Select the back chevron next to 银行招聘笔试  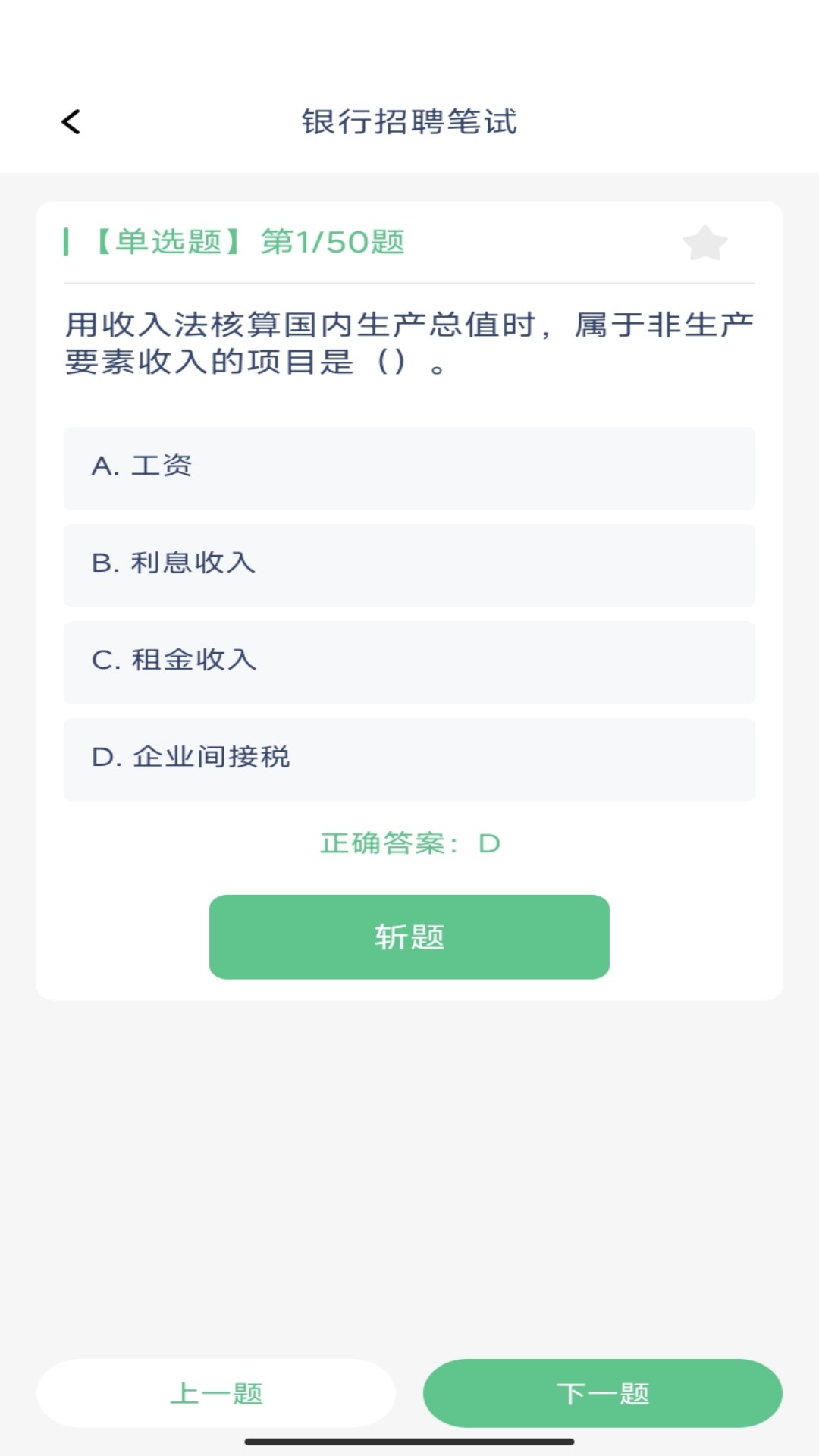coord(72,121)
